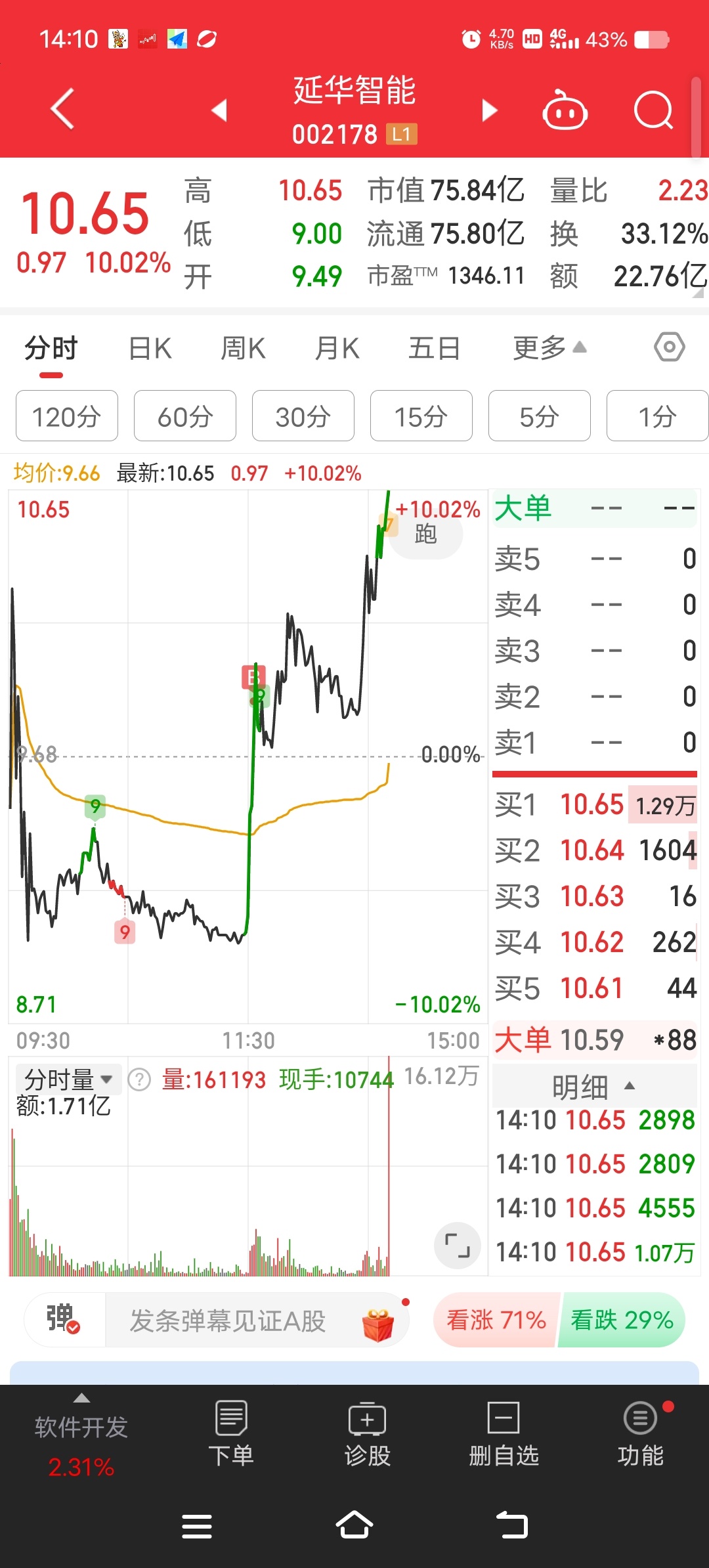
Task: Open the 更多 chart type dropdown
Action: 546,348
